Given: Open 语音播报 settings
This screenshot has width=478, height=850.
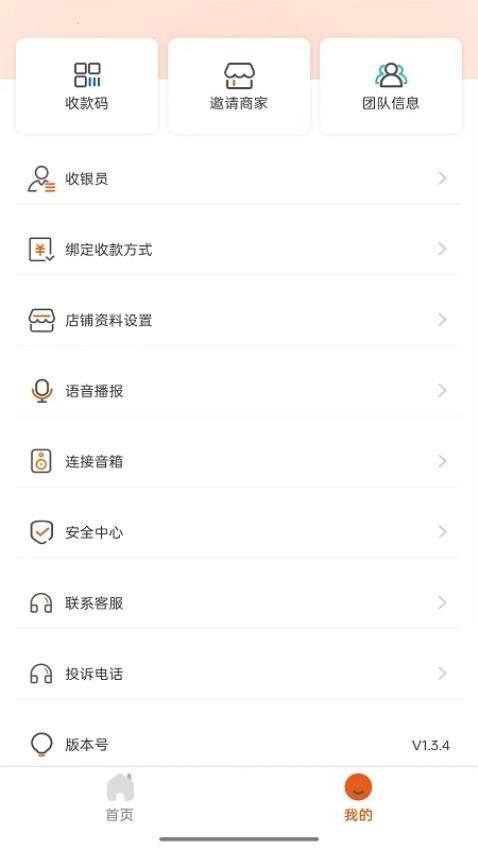Looking at the screenshot, I should tap(239, 391).
